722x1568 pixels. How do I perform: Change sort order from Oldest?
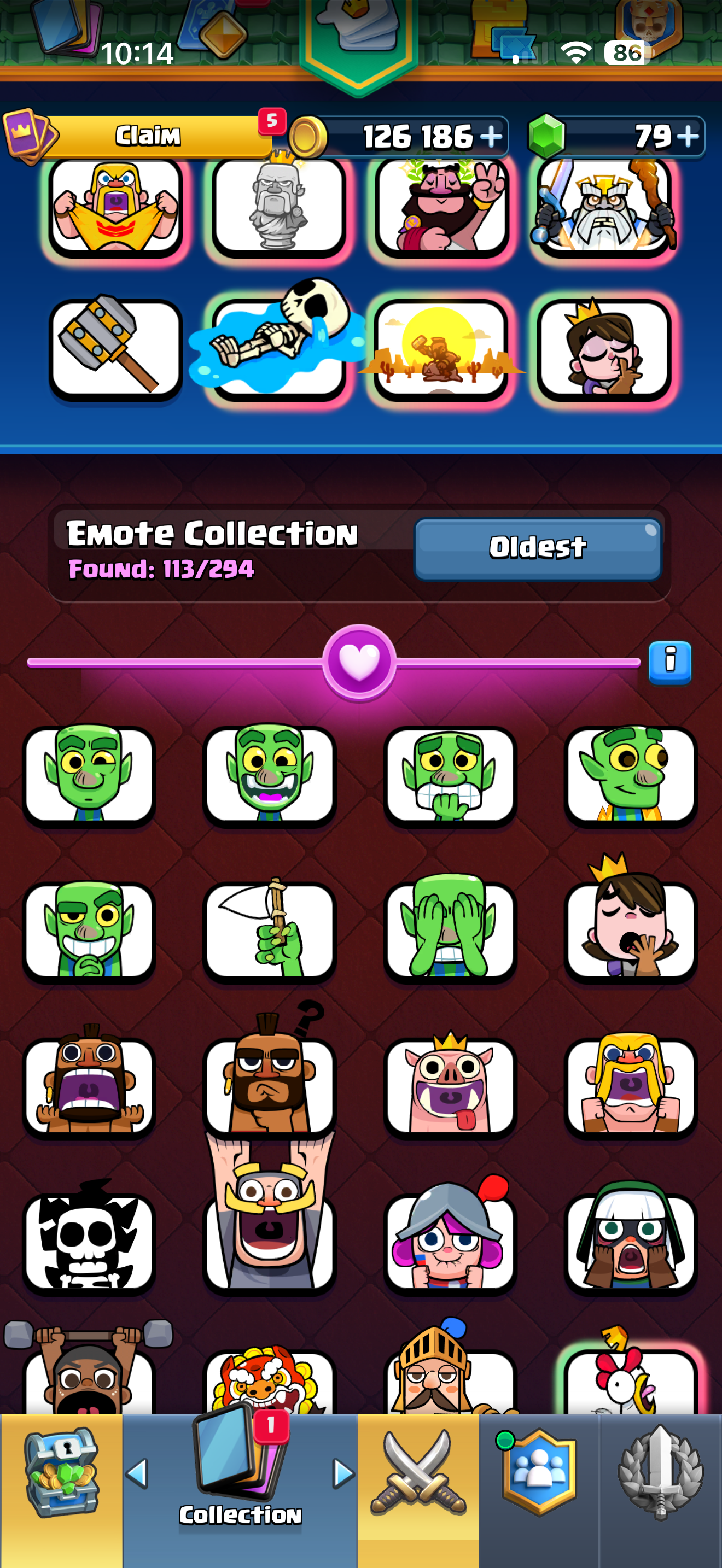538,547
